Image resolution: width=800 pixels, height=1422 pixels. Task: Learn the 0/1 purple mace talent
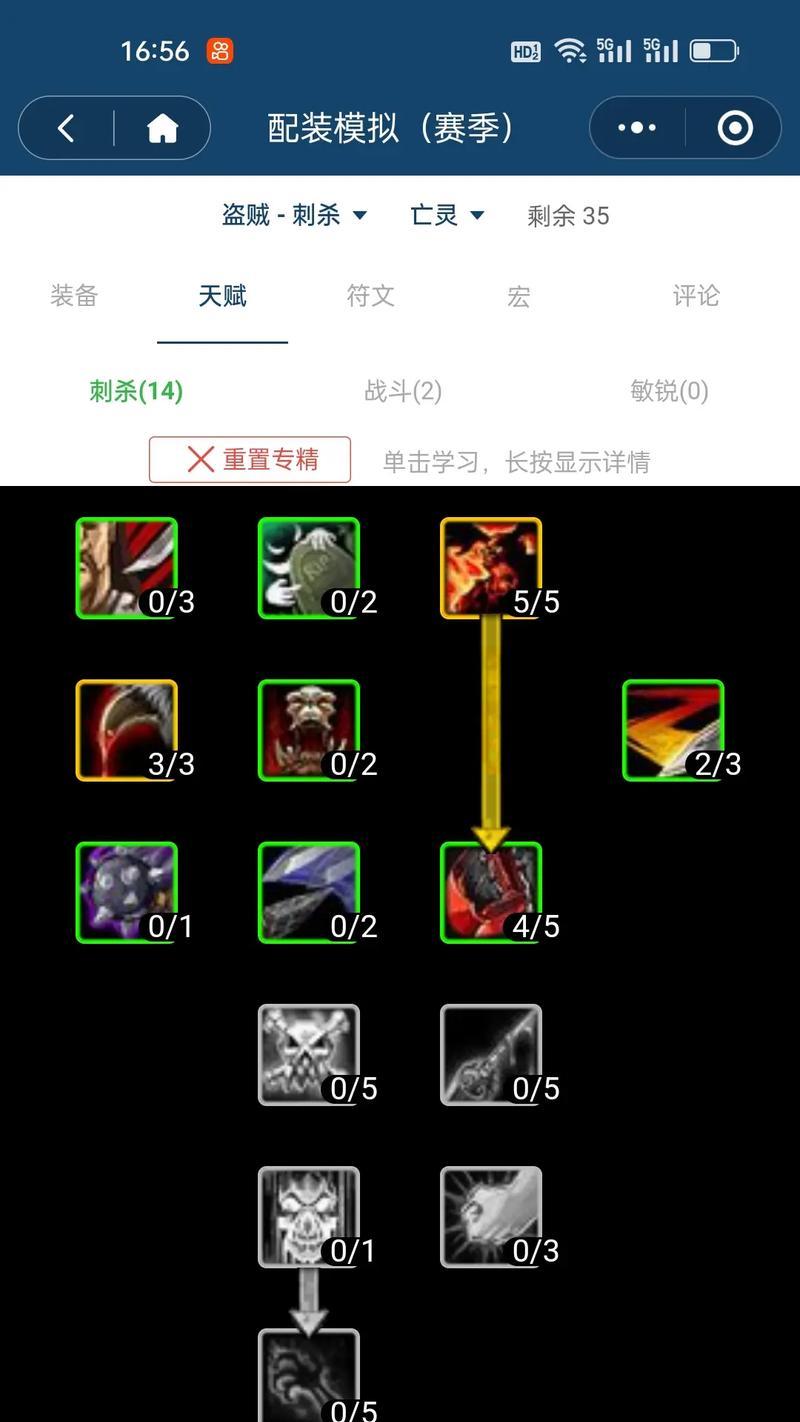click(127, 892)
